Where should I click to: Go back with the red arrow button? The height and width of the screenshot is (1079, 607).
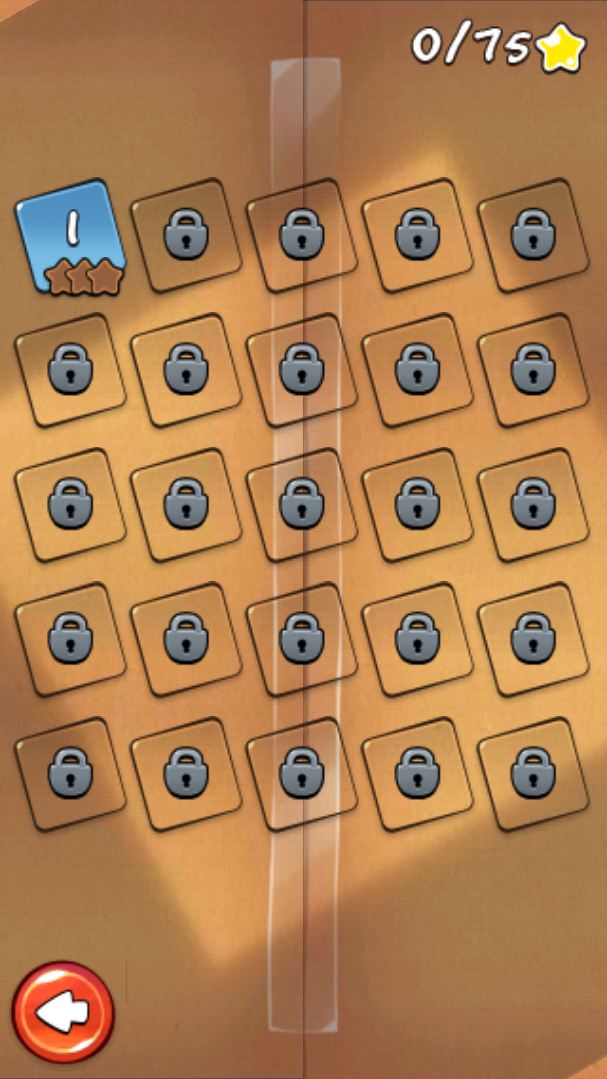click(62, 1012)
